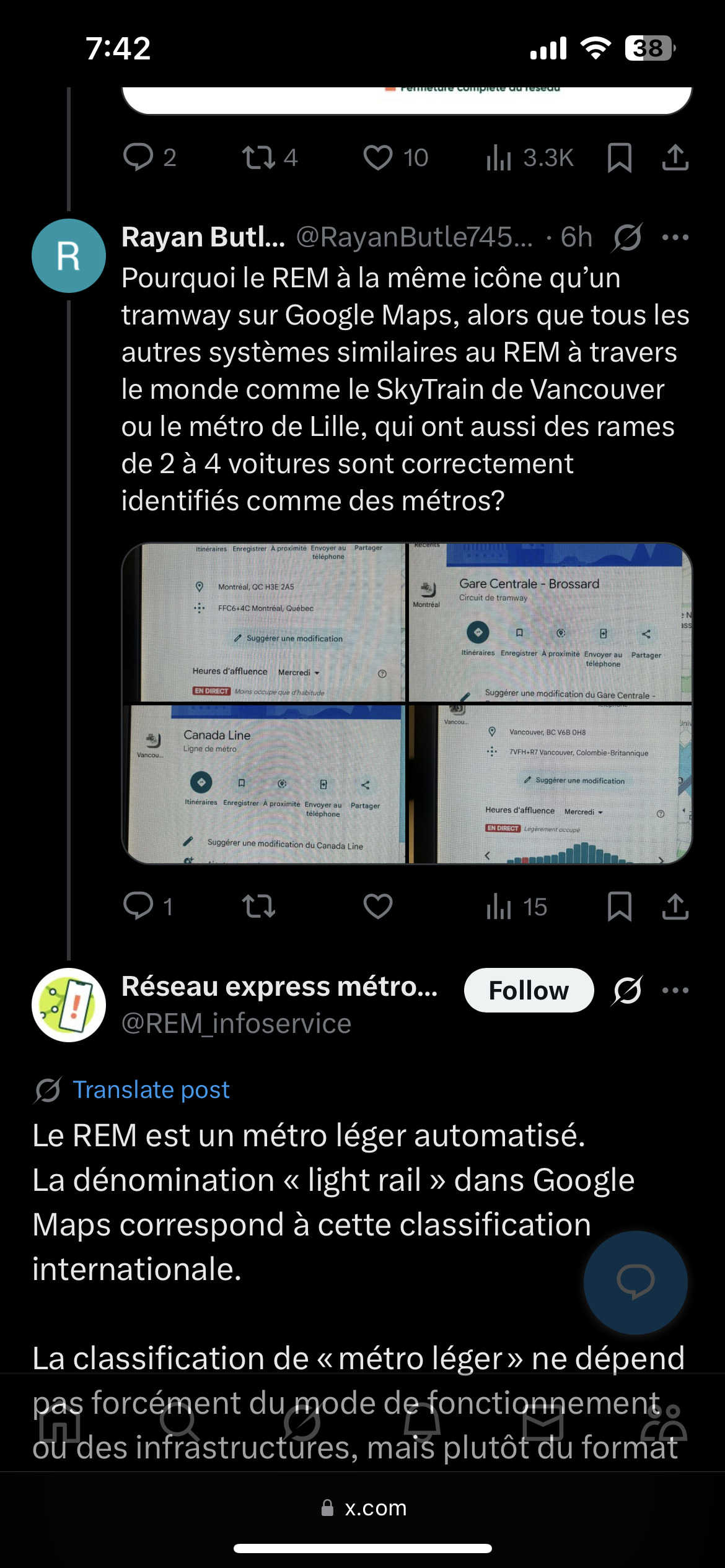Reply to Rayan Butl's post

point(139,906)
